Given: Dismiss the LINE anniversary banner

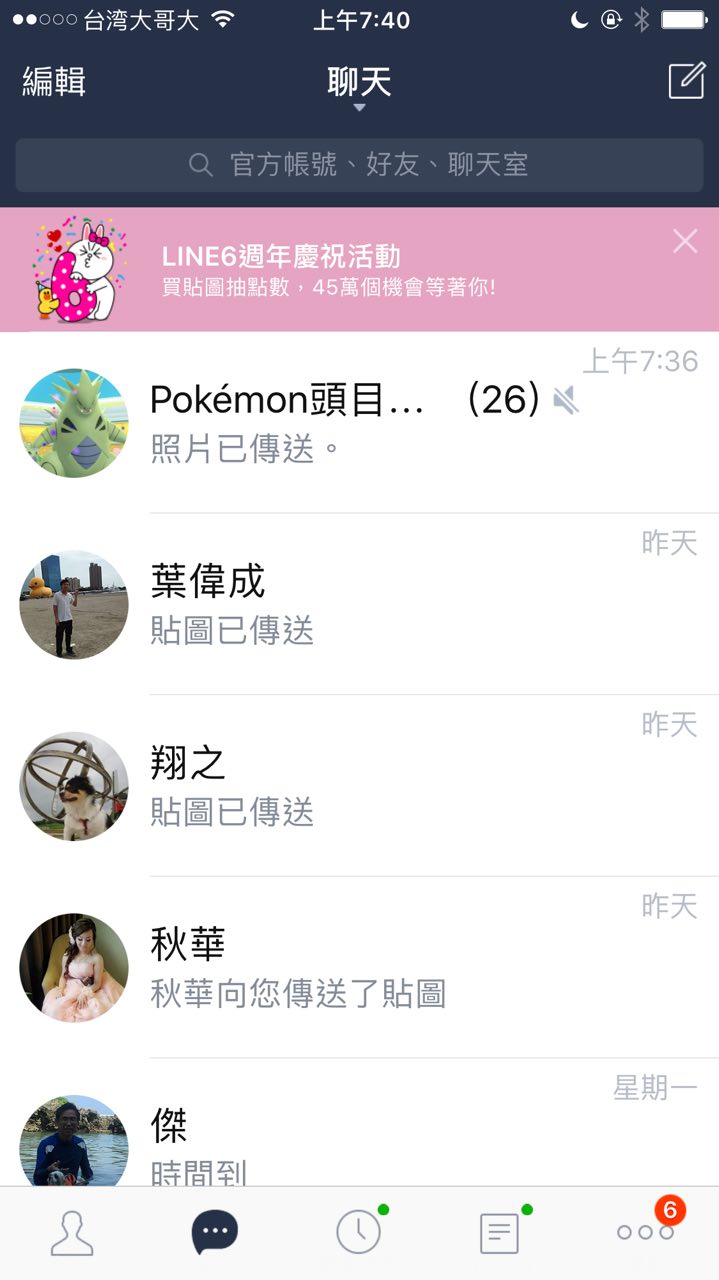Looking at the screenshot, I should coord(685,241).
